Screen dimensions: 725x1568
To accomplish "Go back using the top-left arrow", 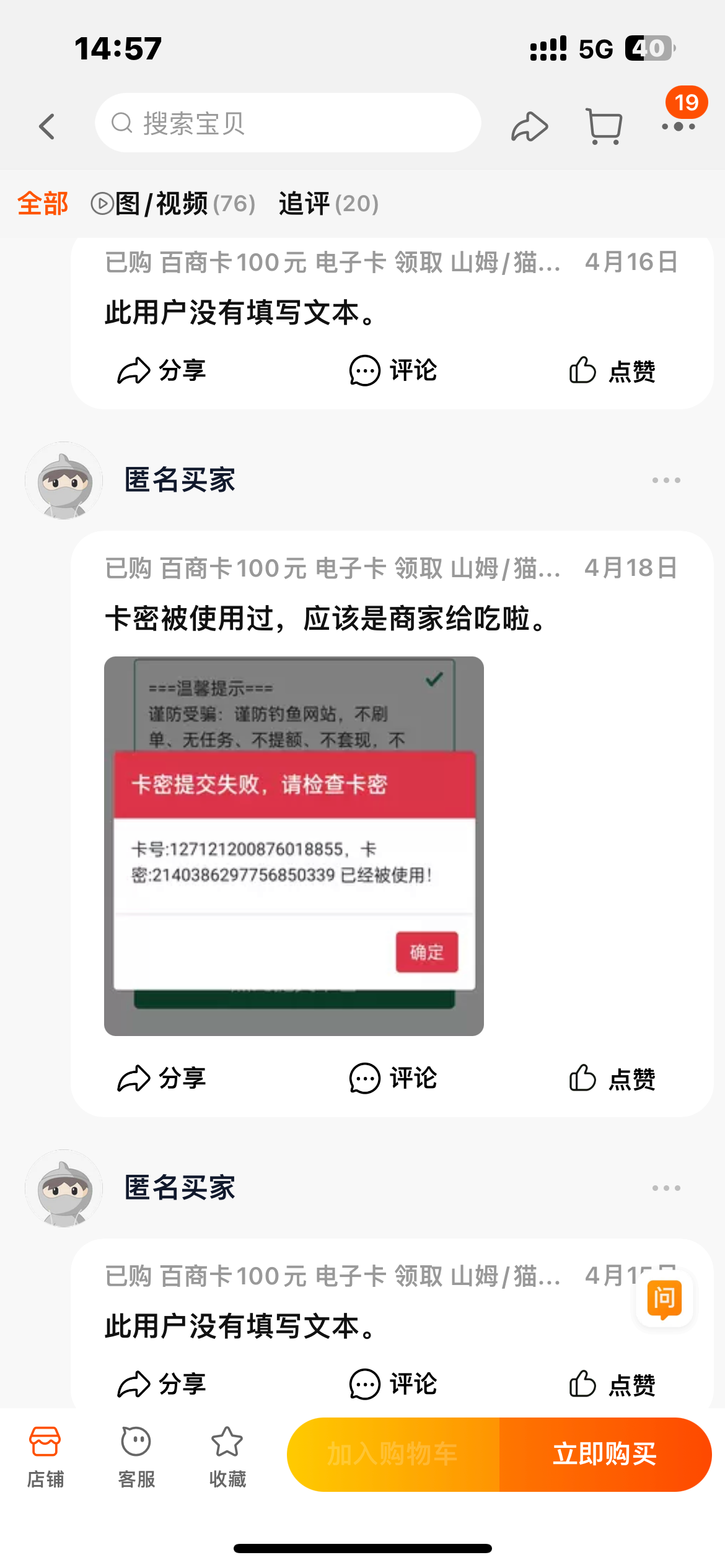I will pos(47,127).
